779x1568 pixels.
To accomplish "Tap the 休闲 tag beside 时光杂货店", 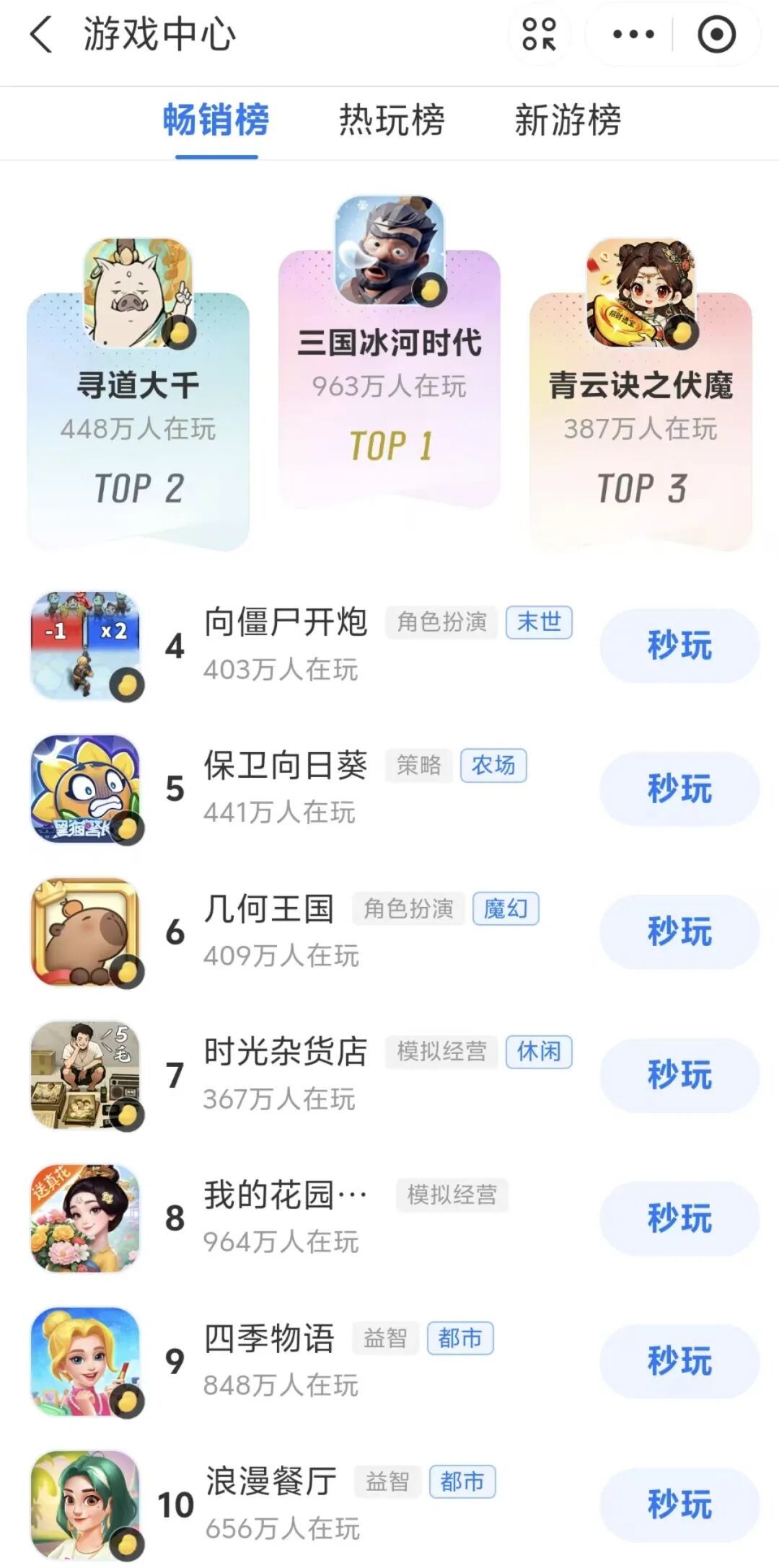I will point(540,1053).
